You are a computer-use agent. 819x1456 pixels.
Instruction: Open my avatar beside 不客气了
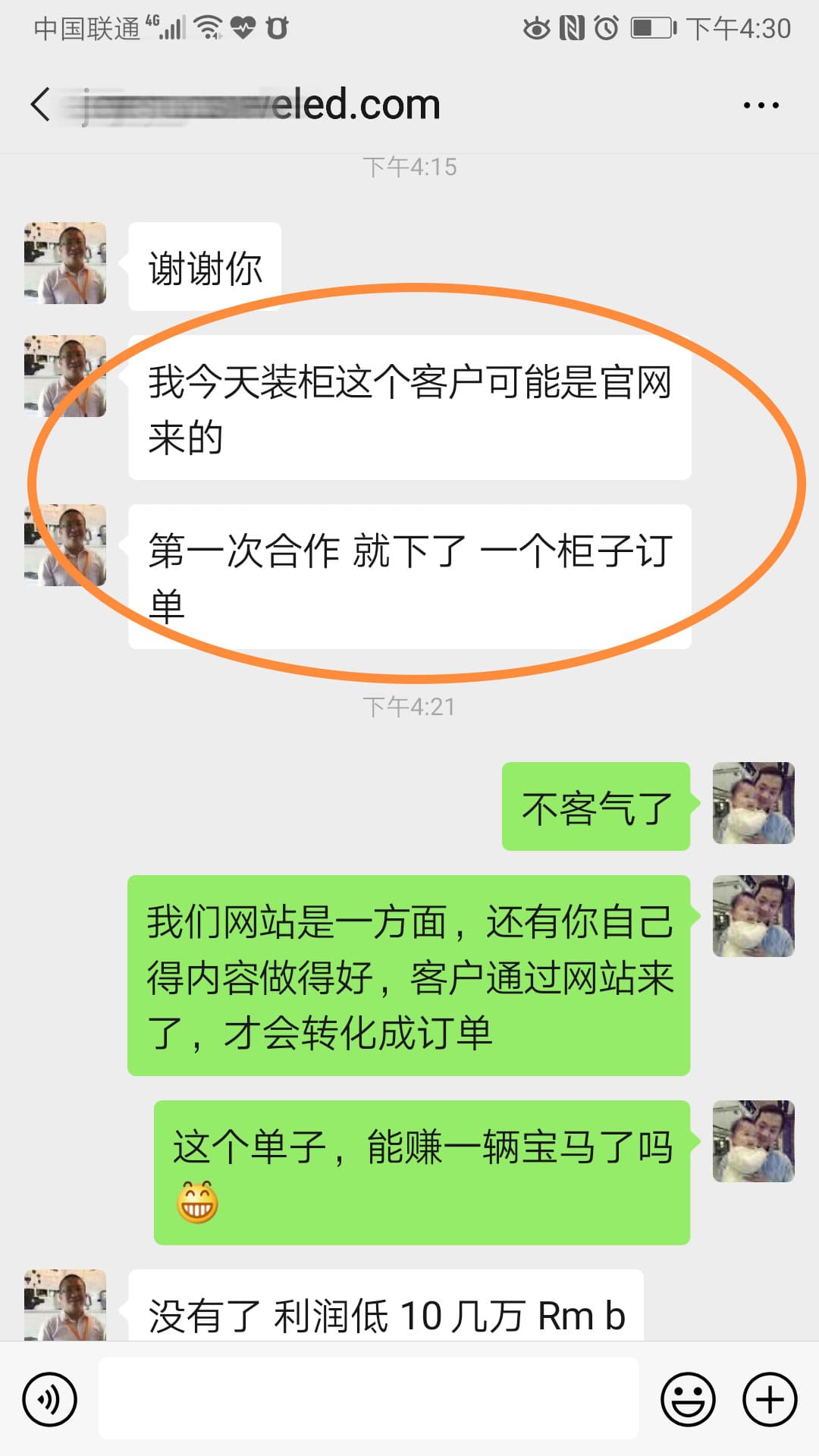pyautogui.click(x=754, y=803)
